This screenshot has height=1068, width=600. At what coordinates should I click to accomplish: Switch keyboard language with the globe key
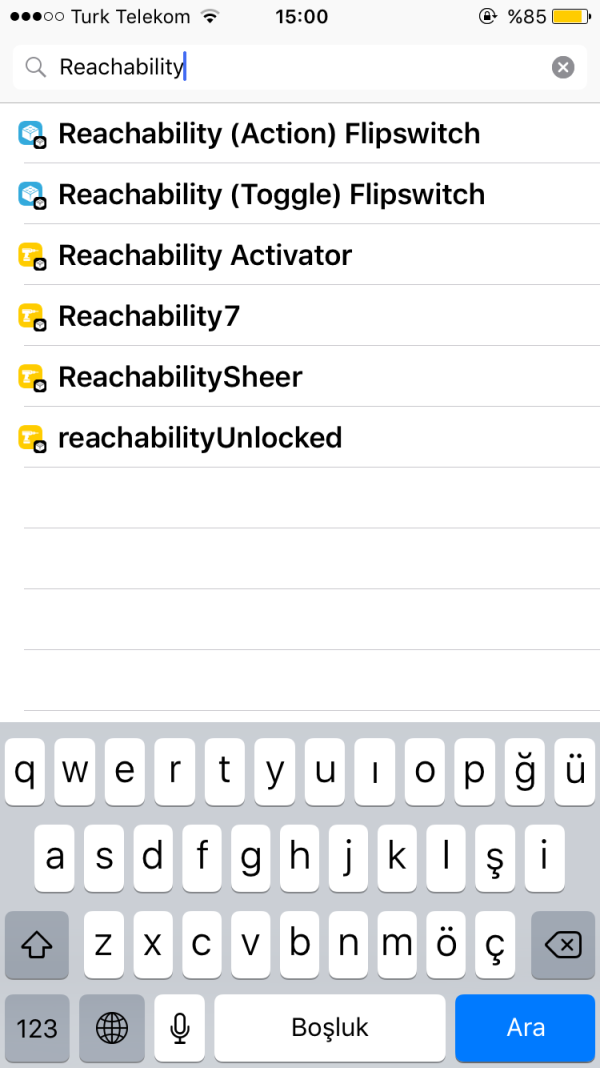pyautogui.click(x=112, y=1028)
